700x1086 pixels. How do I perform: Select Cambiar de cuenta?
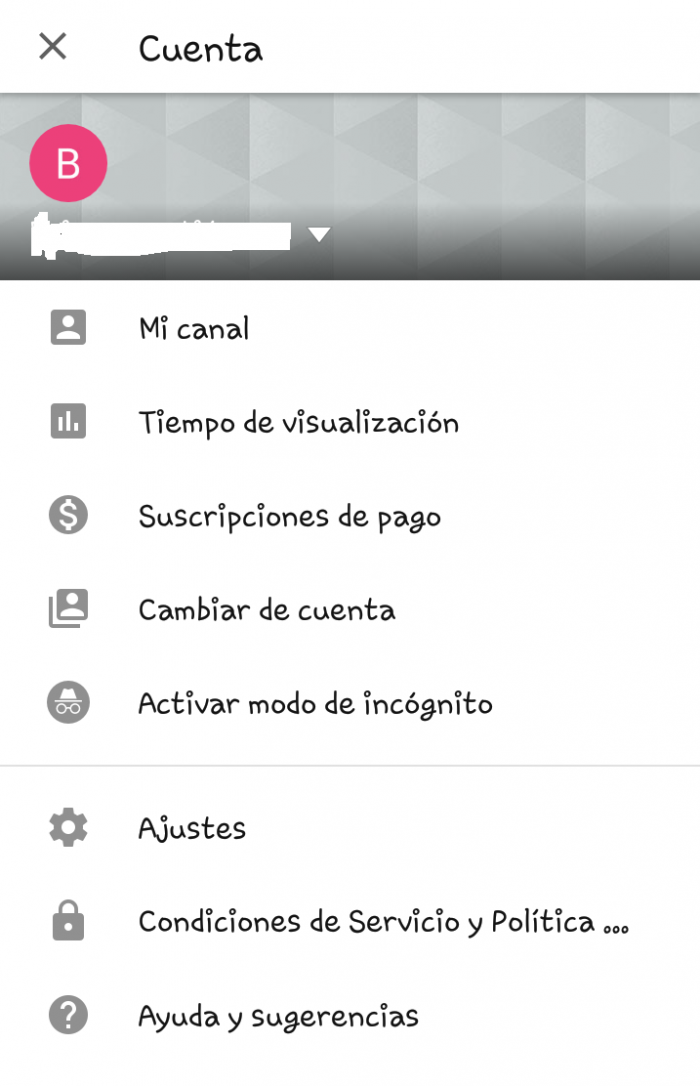[266, 610]
